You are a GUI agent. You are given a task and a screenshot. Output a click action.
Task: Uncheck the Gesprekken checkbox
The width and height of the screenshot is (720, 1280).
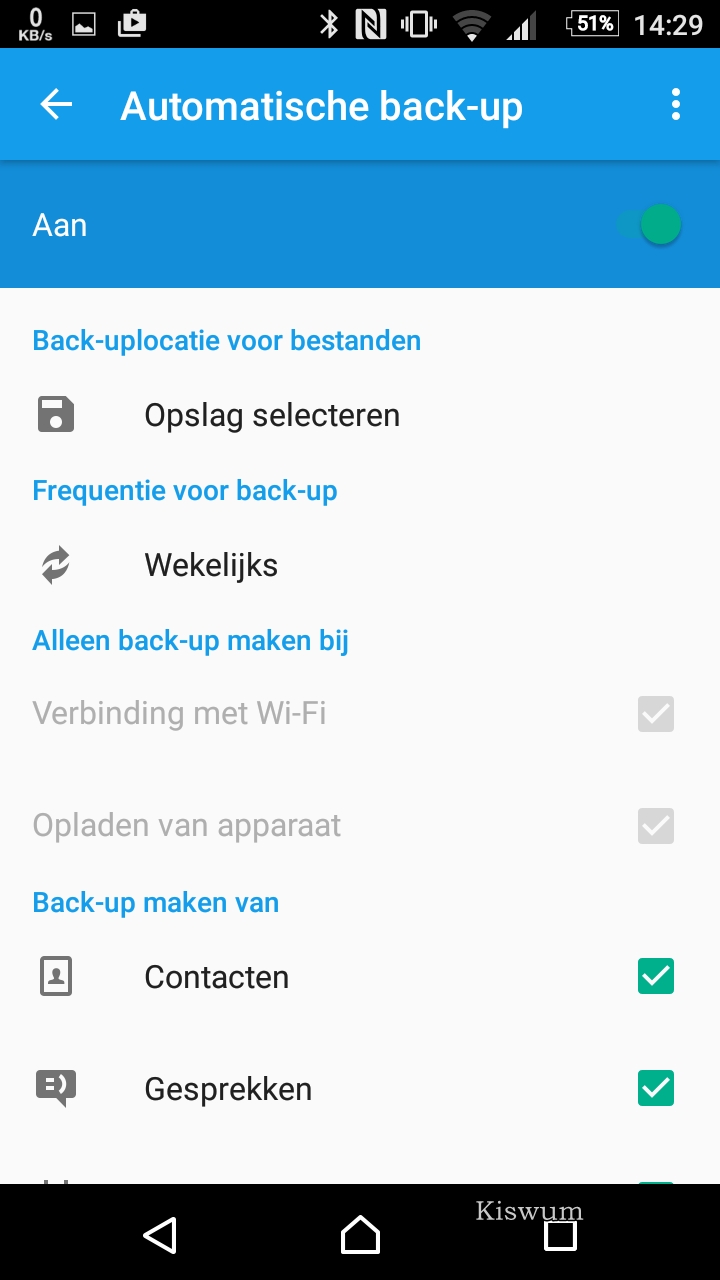pyautogui.click(x=656, y=1088)
